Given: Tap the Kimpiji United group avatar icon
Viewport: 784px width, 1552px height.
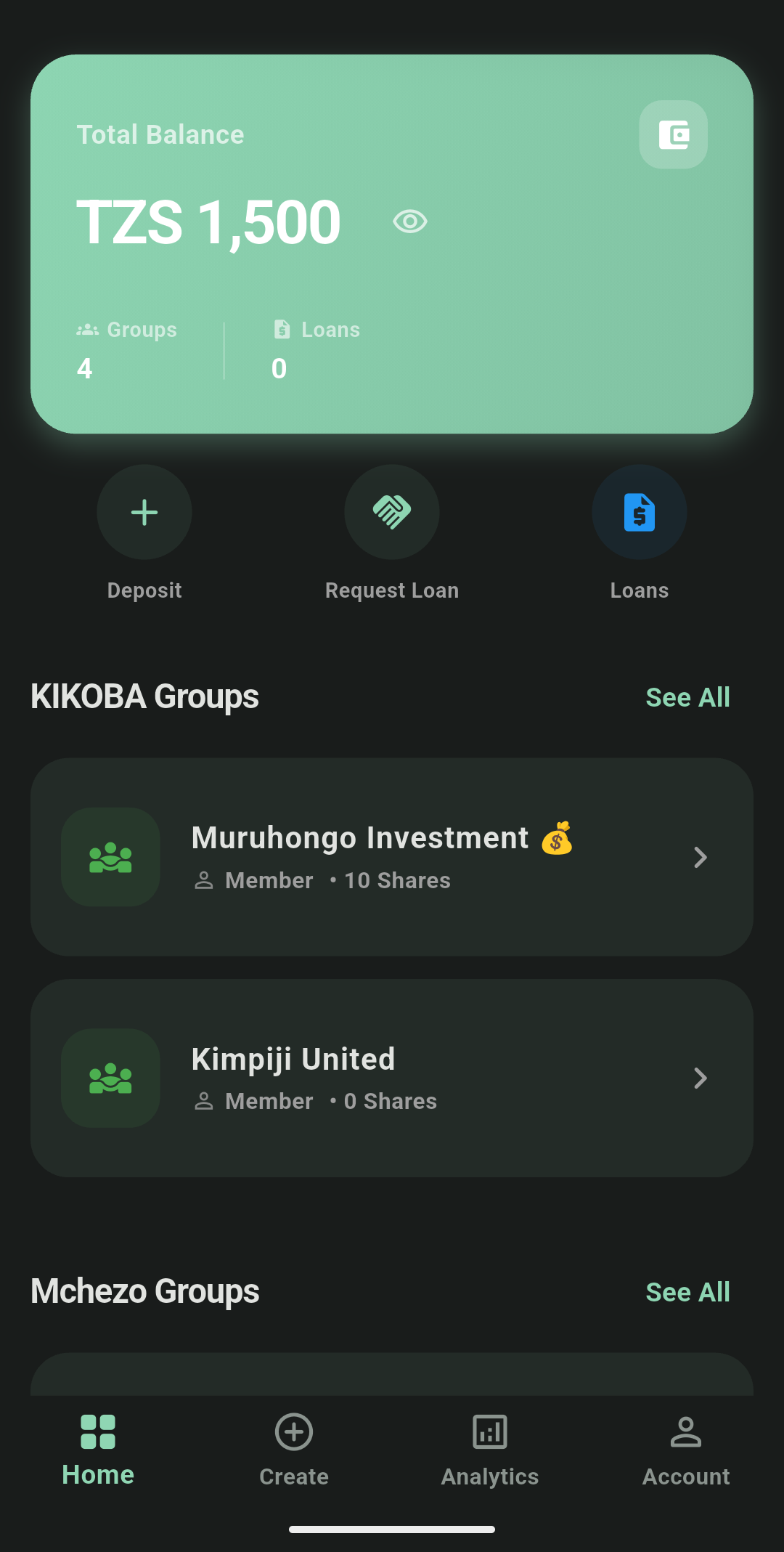Looking at the screenshot, I should pyautogui.click(x=110, y=1078).
